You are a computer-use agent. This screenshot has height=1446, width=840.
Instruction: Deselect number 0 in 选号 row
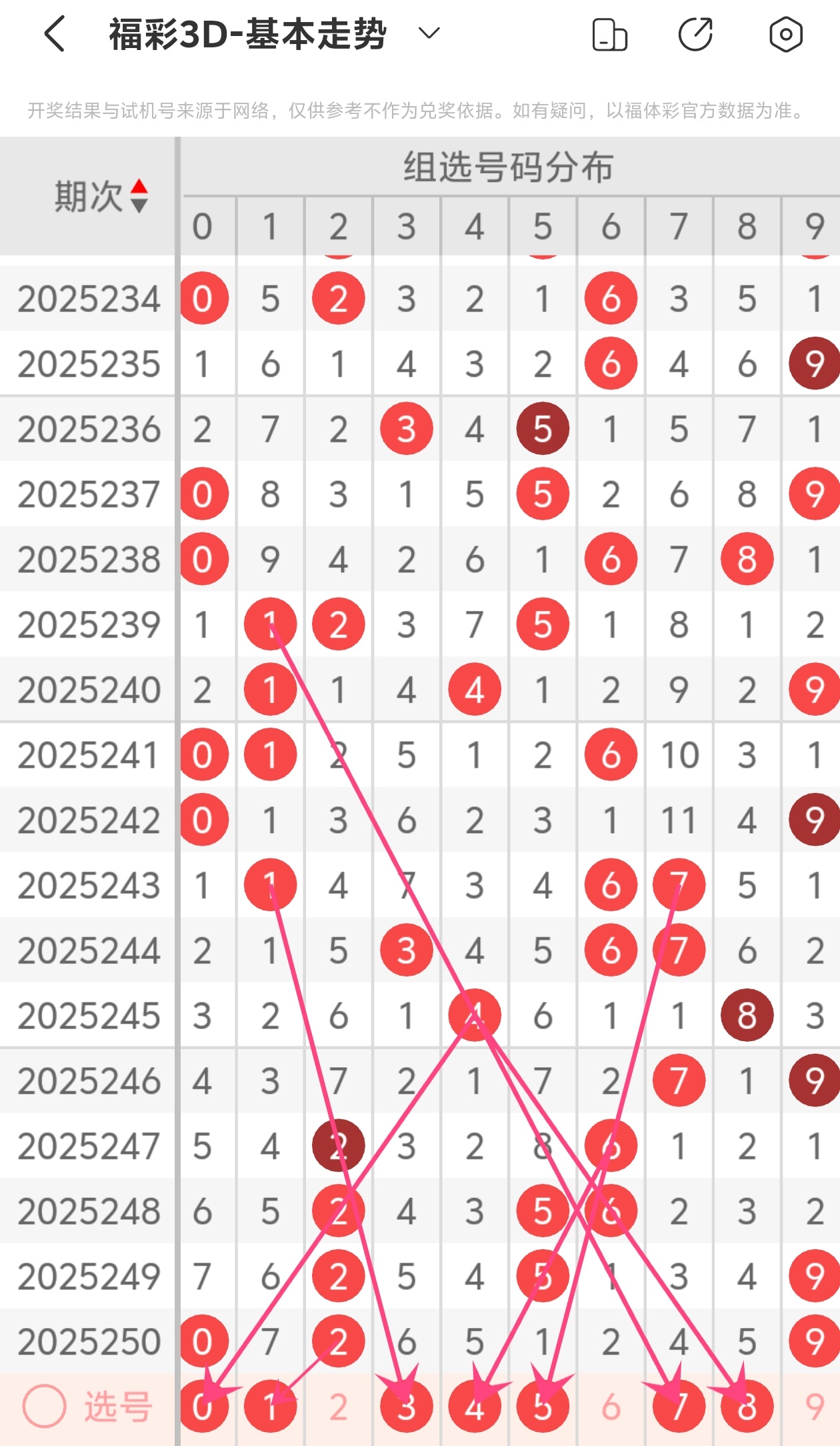(x=203, y=1407)
